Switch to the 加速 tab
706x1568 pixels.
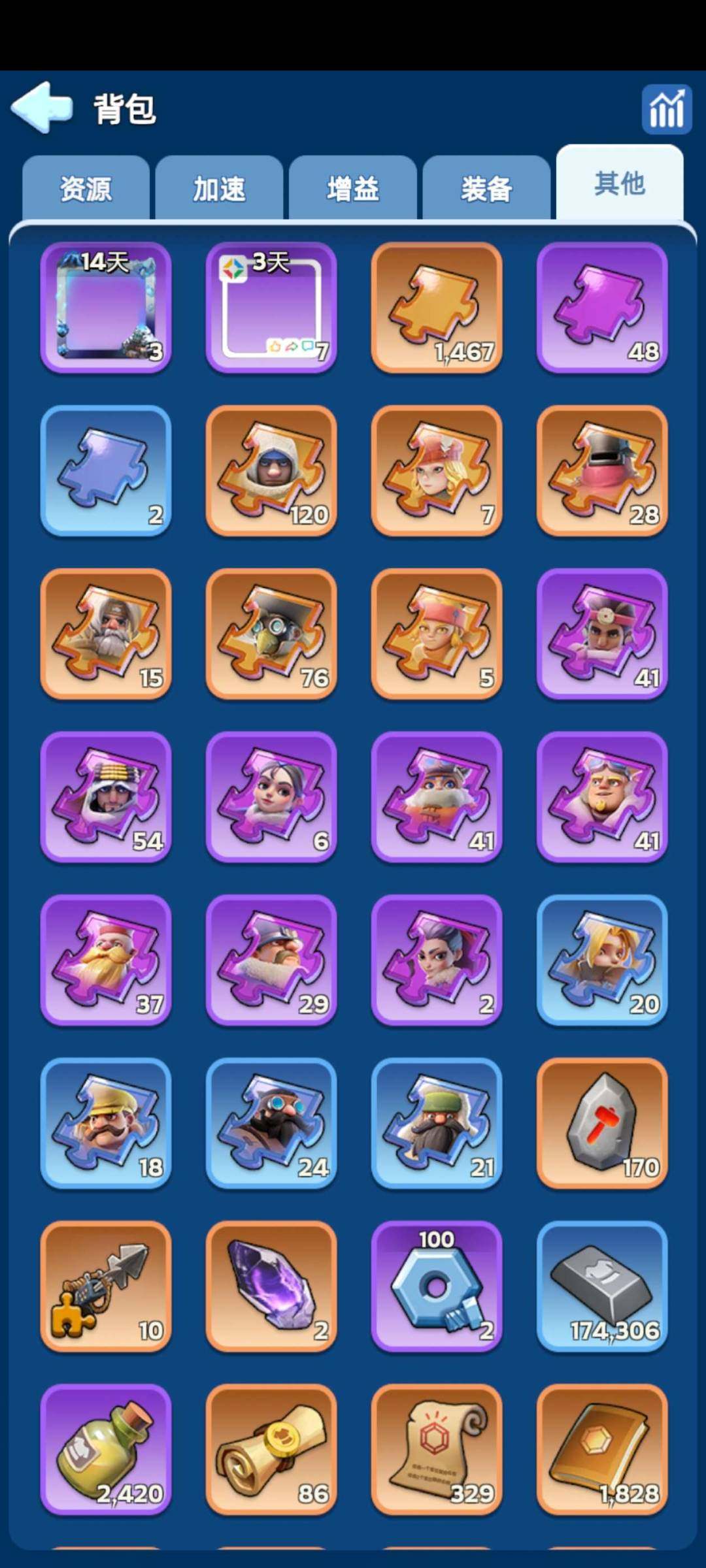(219, 189)
